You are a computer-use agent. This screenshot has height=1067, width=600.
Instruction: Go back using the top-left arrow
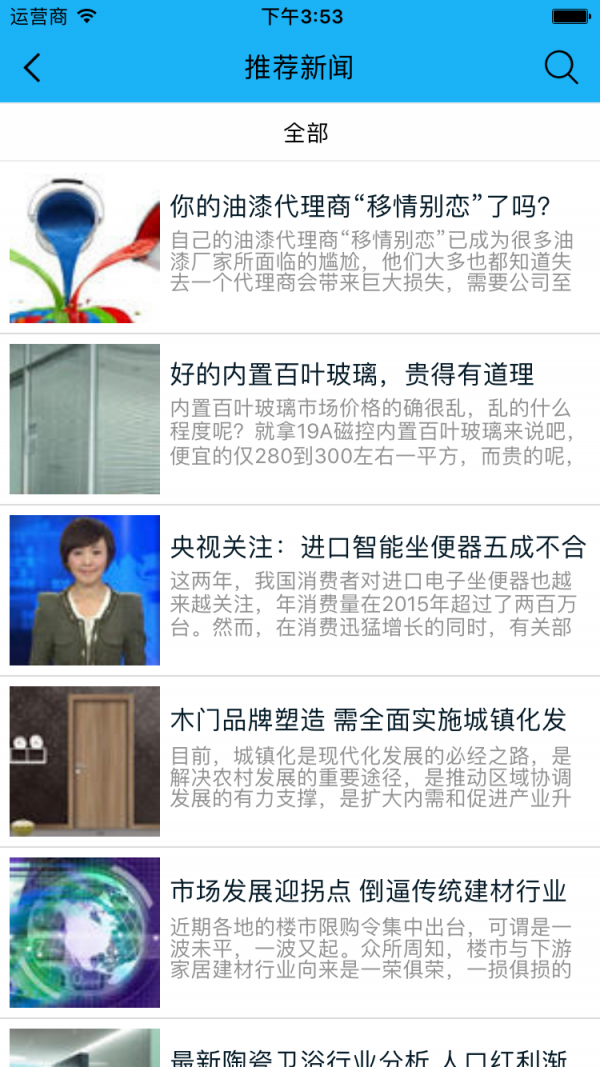coord(33,68)
